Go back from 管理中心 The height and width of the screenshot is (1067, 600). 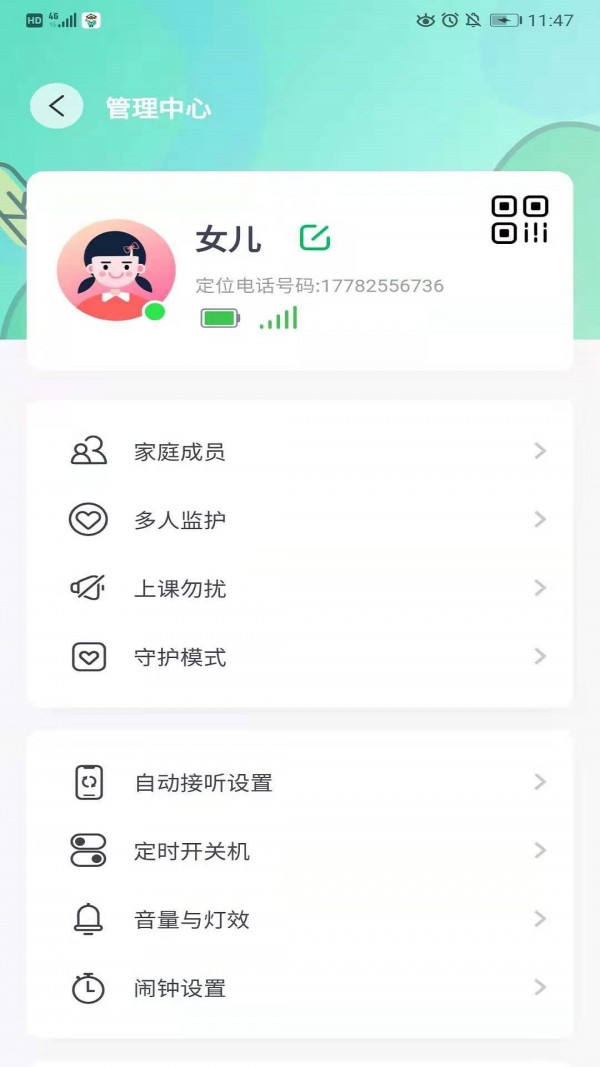coord(56,107)
